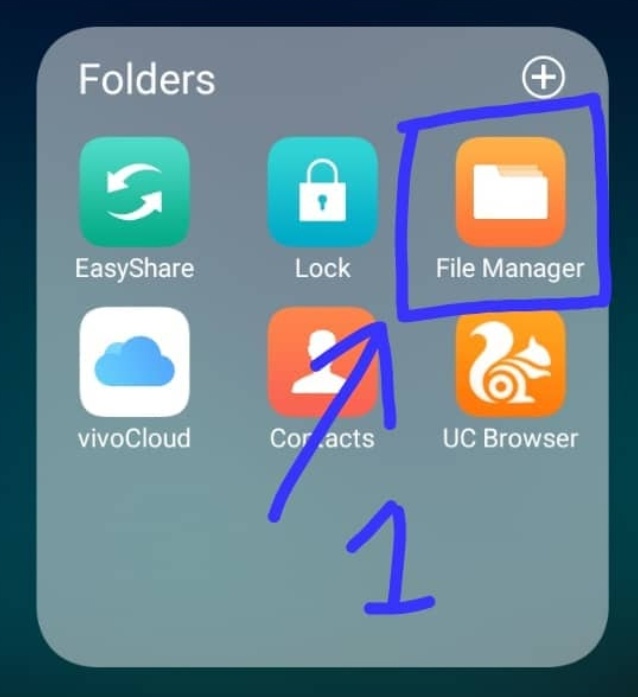
Task: Add an app with the plus icon
Action: click(543, 78)
